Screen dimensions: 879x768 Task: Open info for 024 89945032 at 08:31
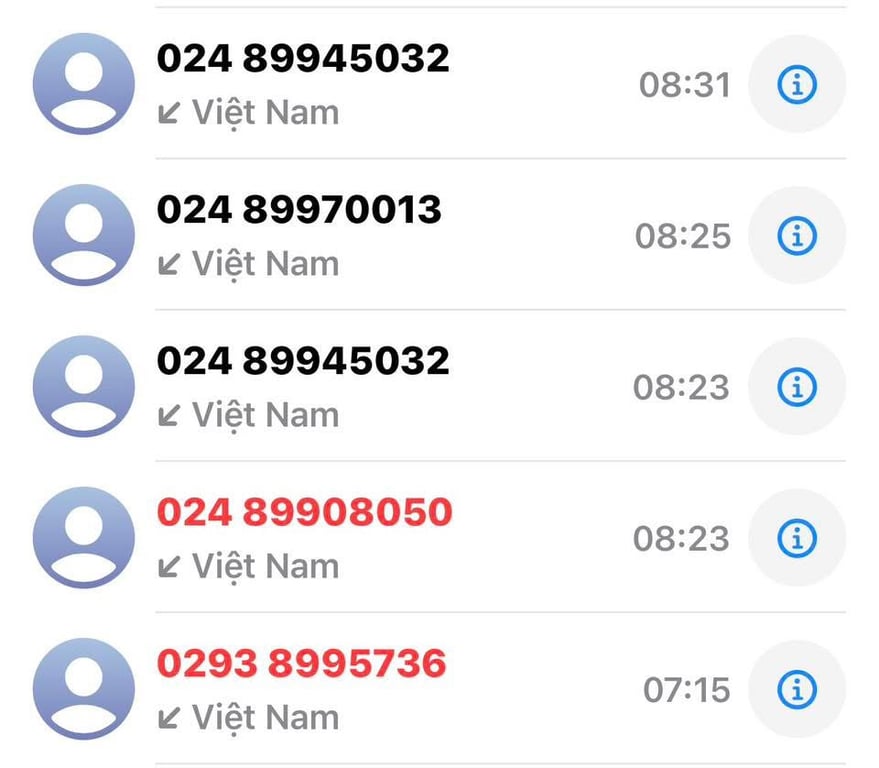[x=797, y=85]
